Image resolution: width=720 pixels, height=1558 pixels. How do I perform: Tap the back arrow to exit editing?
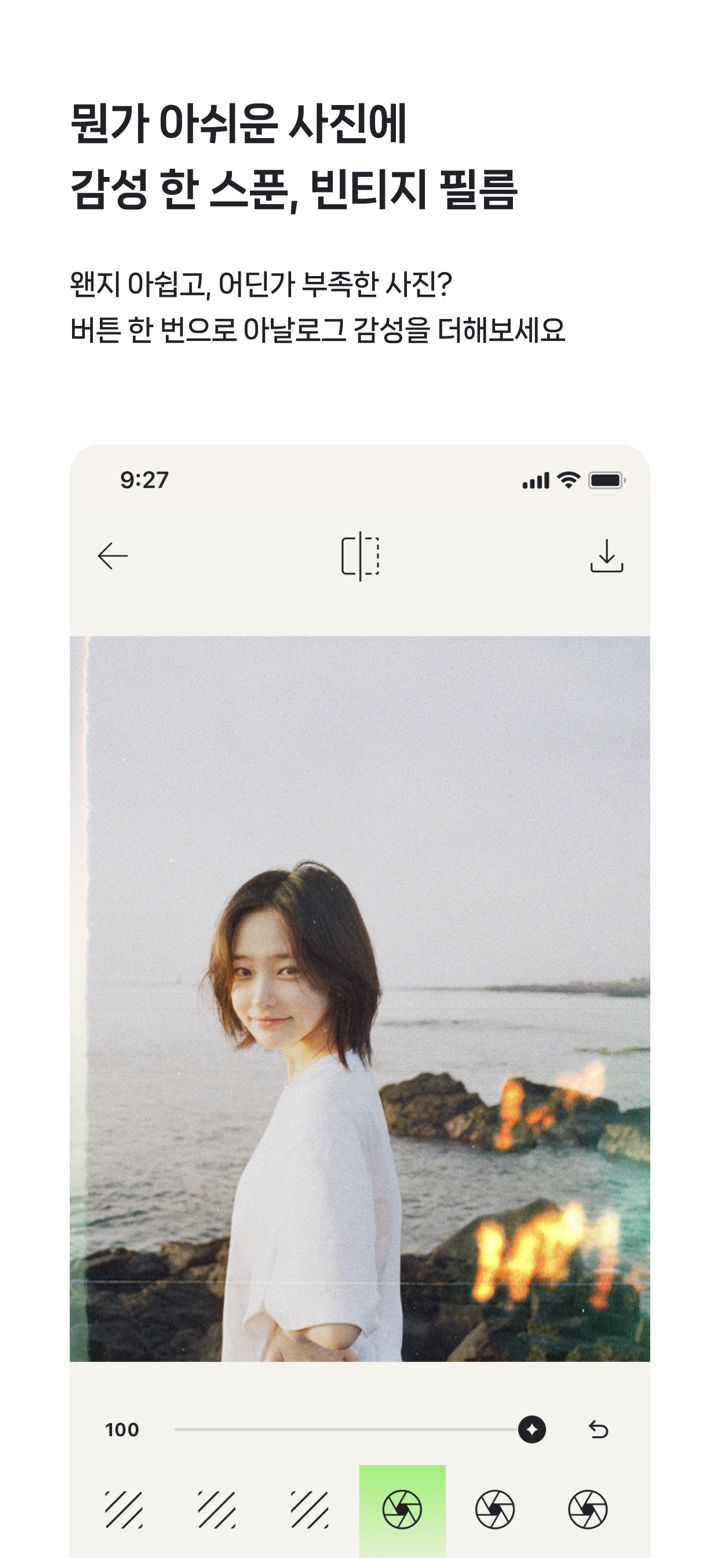(112, 555)
